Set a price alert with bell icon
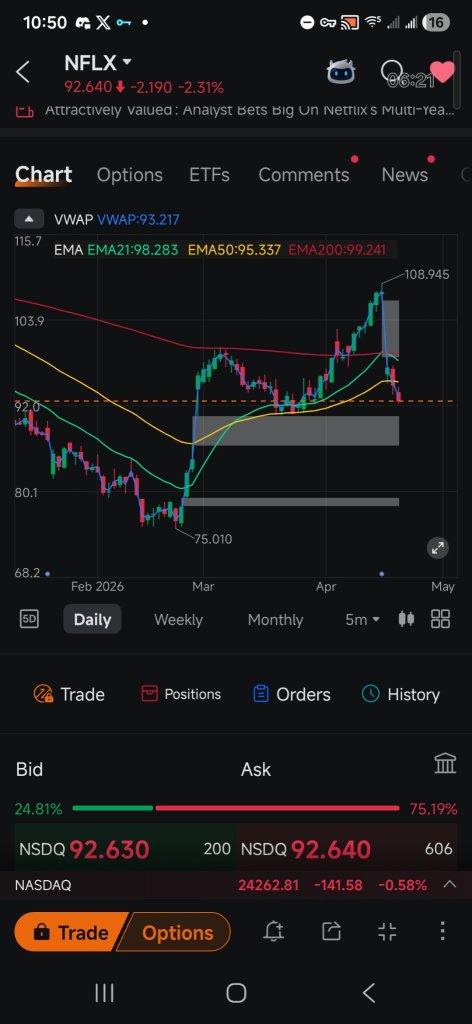472x1024 pixels. (274, 932)
